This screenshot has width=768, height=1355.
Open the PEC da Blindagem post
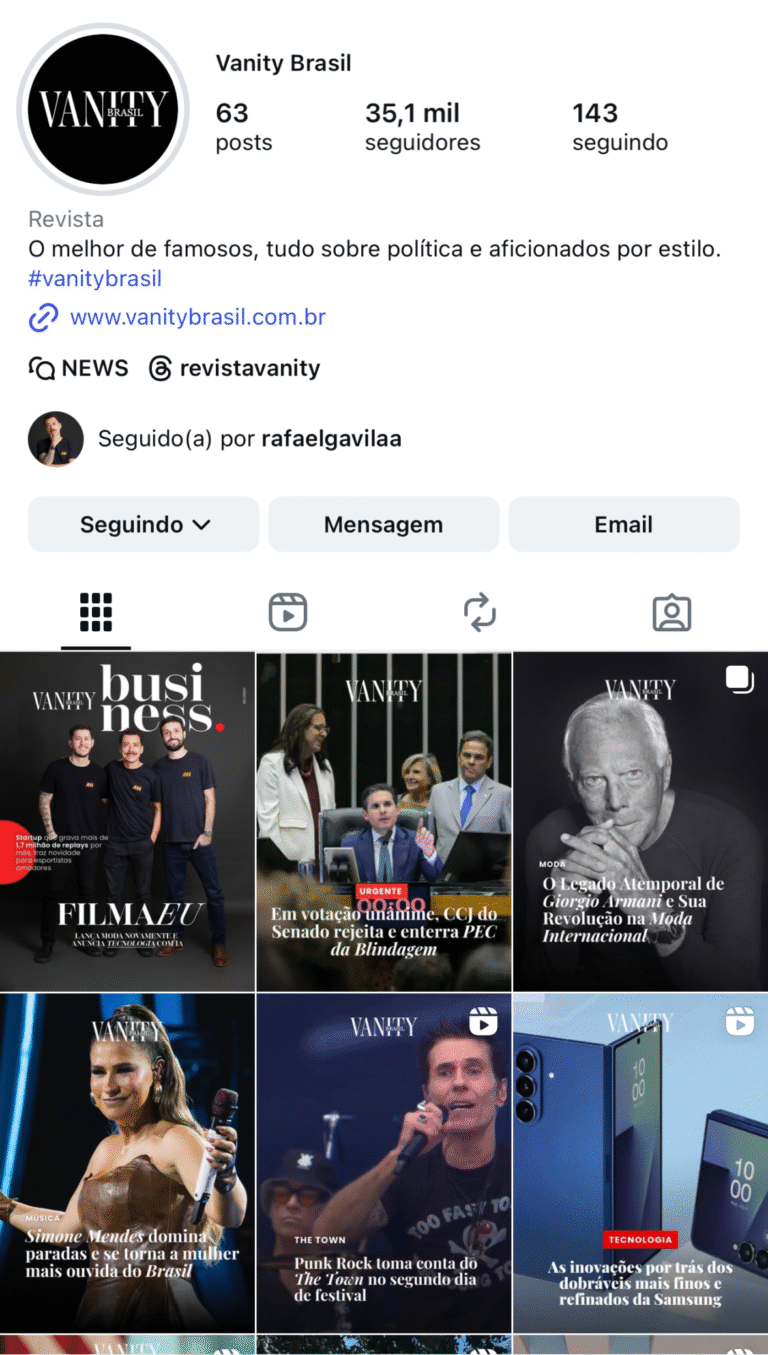coord(384,821)
